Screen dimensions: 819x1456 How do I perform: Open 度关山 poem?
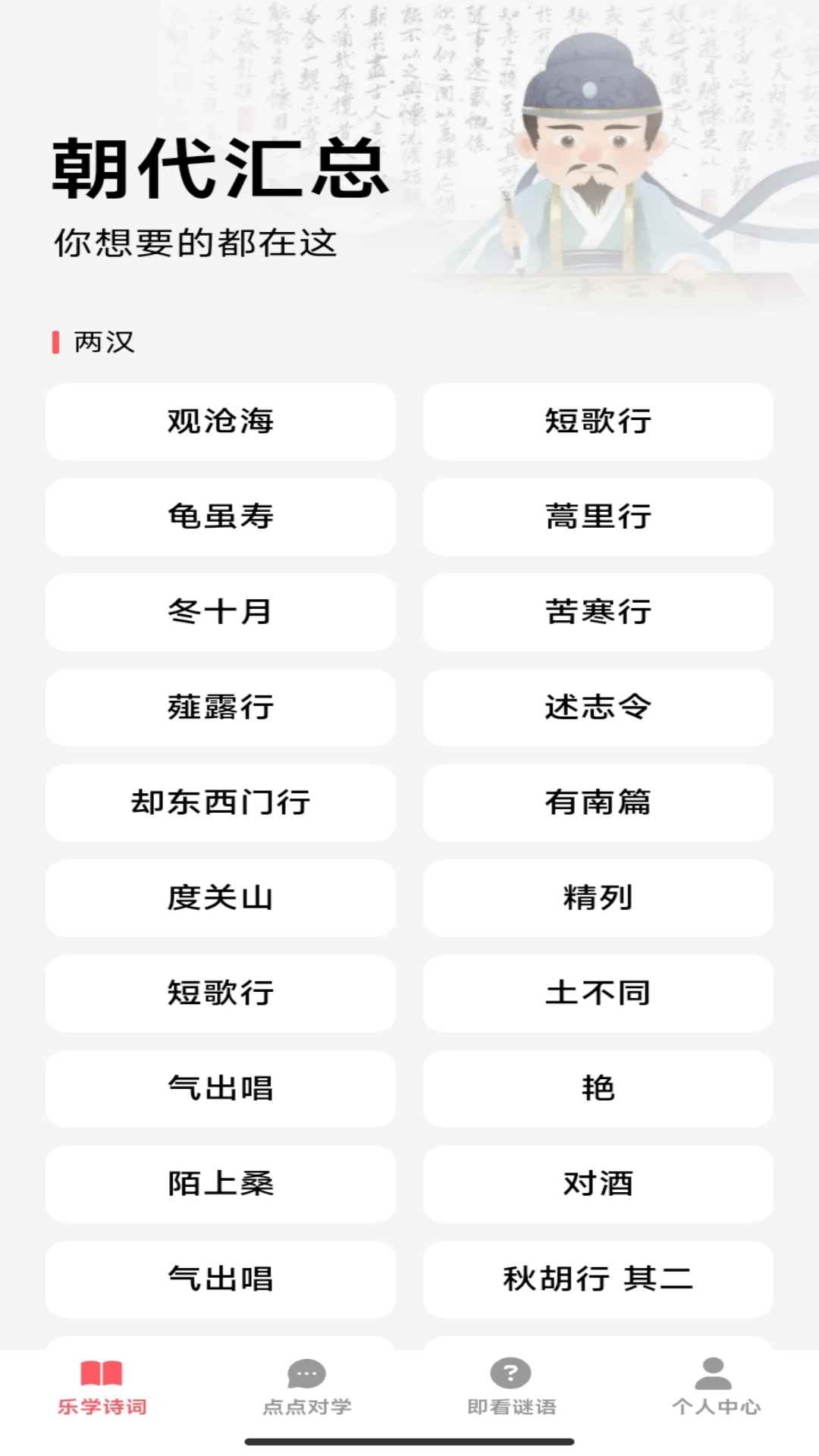(x=220, y=898)
